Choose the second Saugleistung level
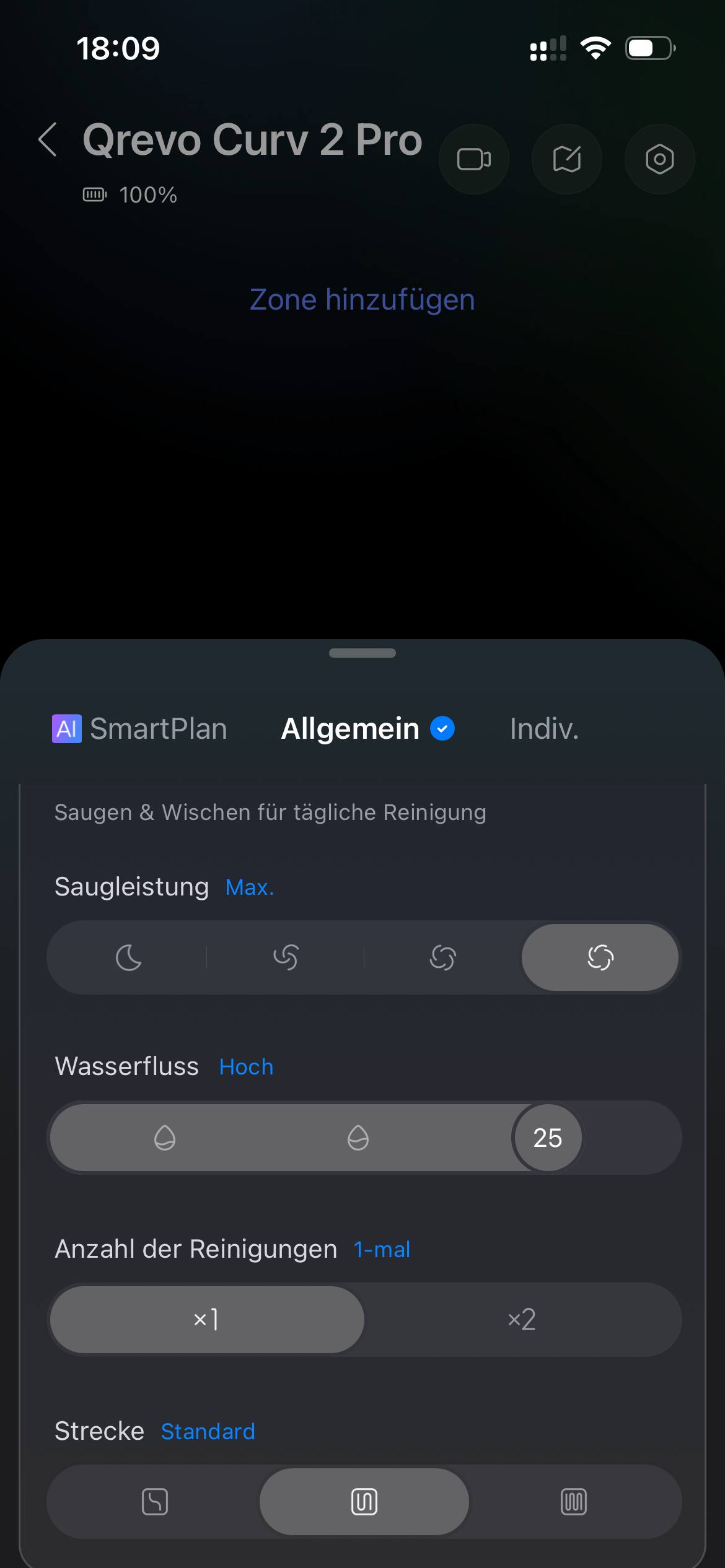725x1568 pixels. point(286,957)
